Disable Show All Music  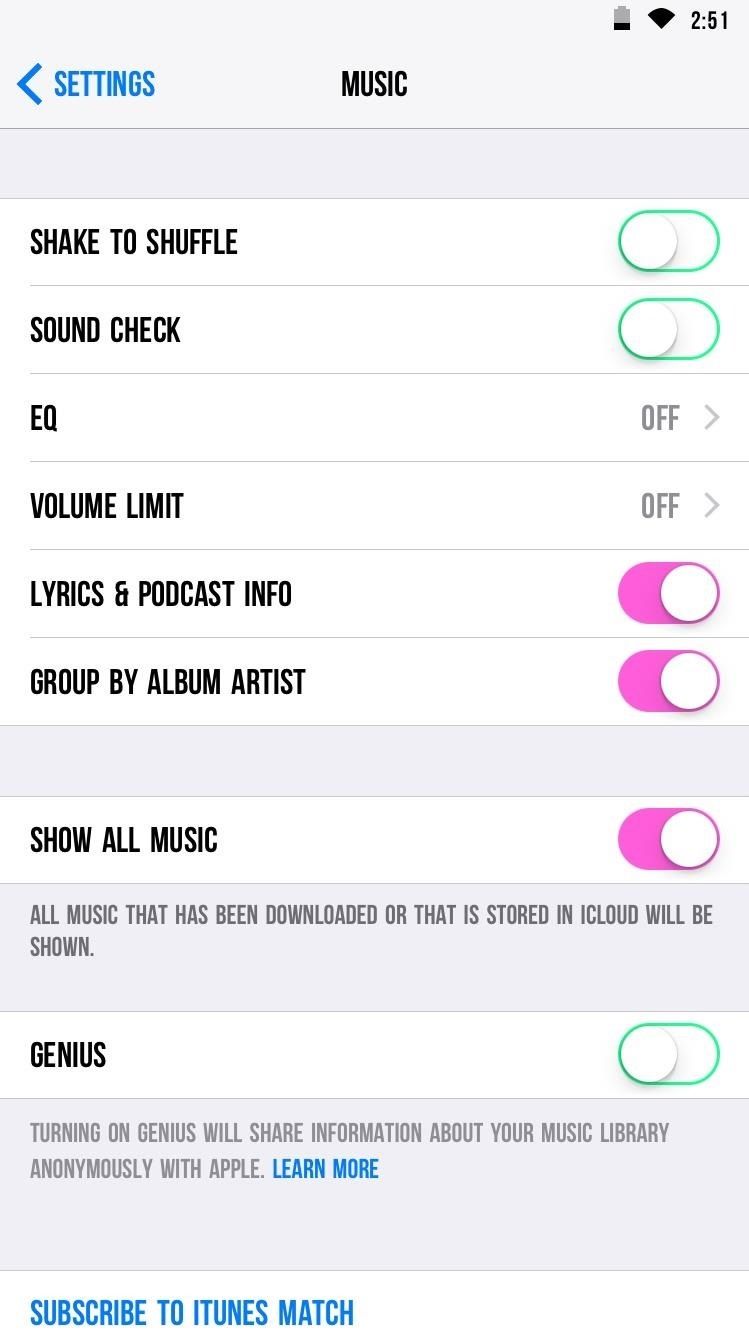coord(668,839)
